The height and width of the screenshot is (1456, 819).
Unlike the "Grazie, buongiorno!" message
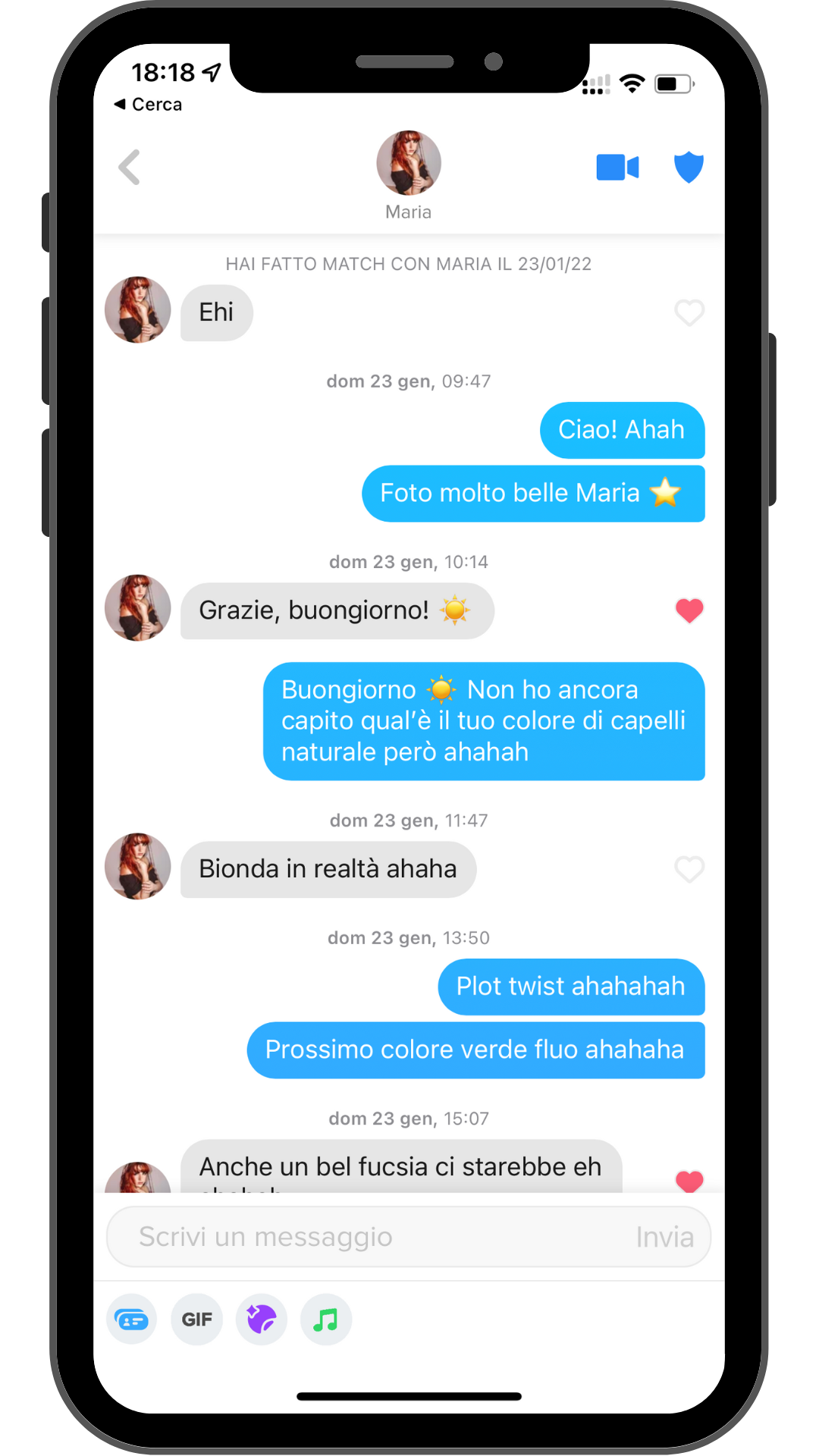689,610
